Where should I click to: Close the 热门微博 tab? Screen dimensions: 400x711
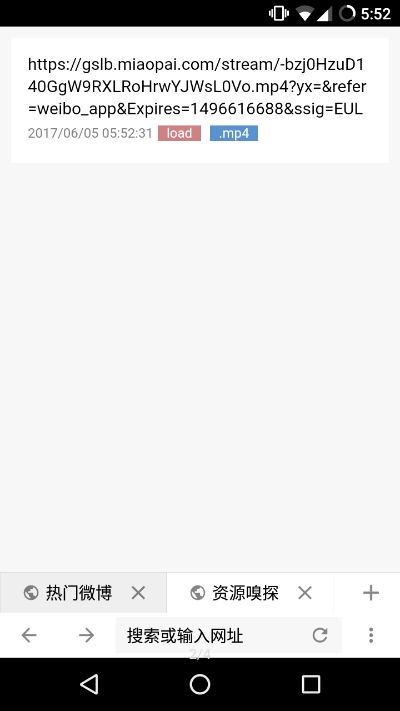pos(138,593)
